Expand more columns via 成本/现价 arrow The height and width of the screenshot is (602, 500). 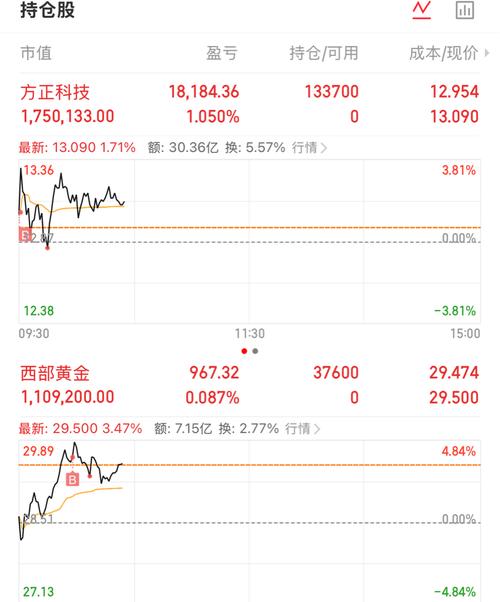[x=487, y=53]
